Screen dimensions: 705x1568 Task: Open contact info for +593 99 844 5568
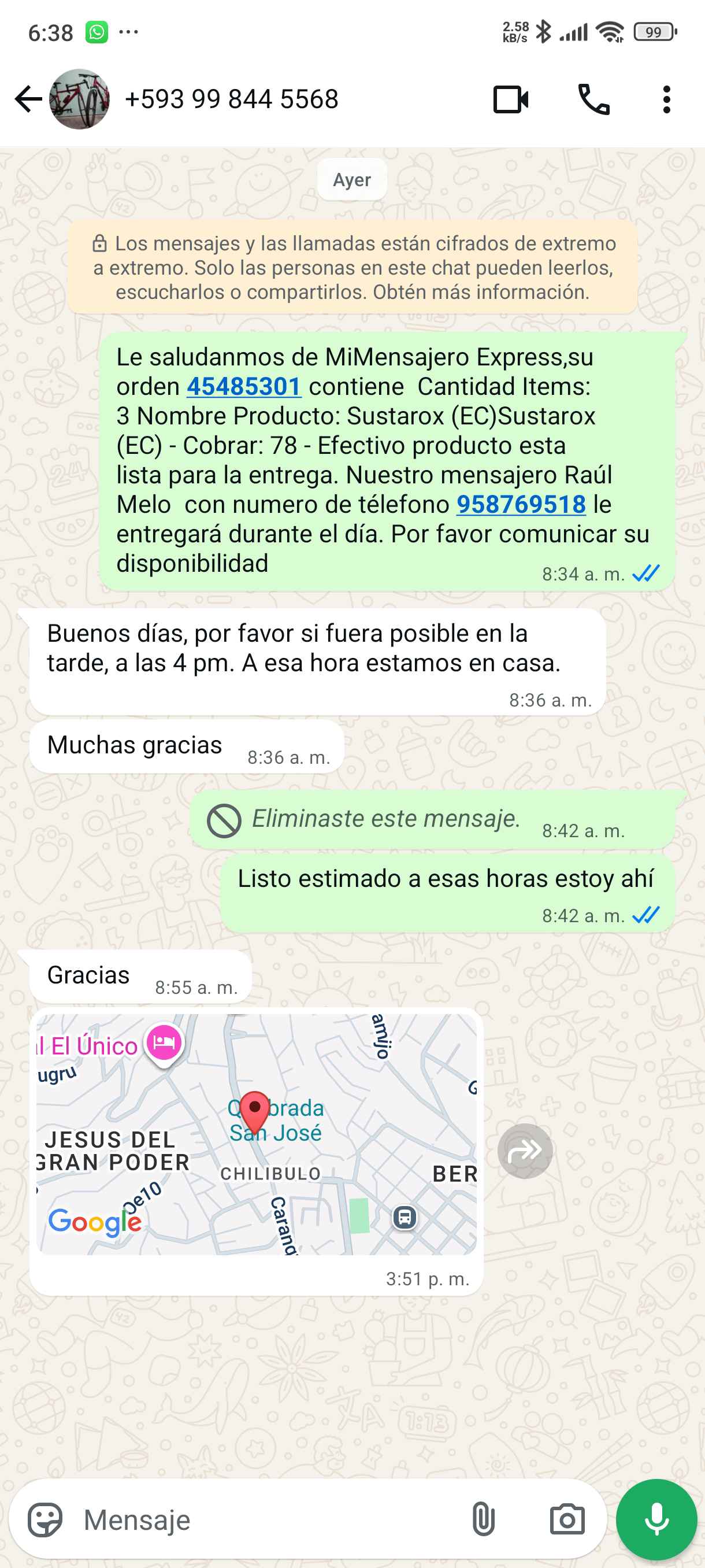(231, 99)
